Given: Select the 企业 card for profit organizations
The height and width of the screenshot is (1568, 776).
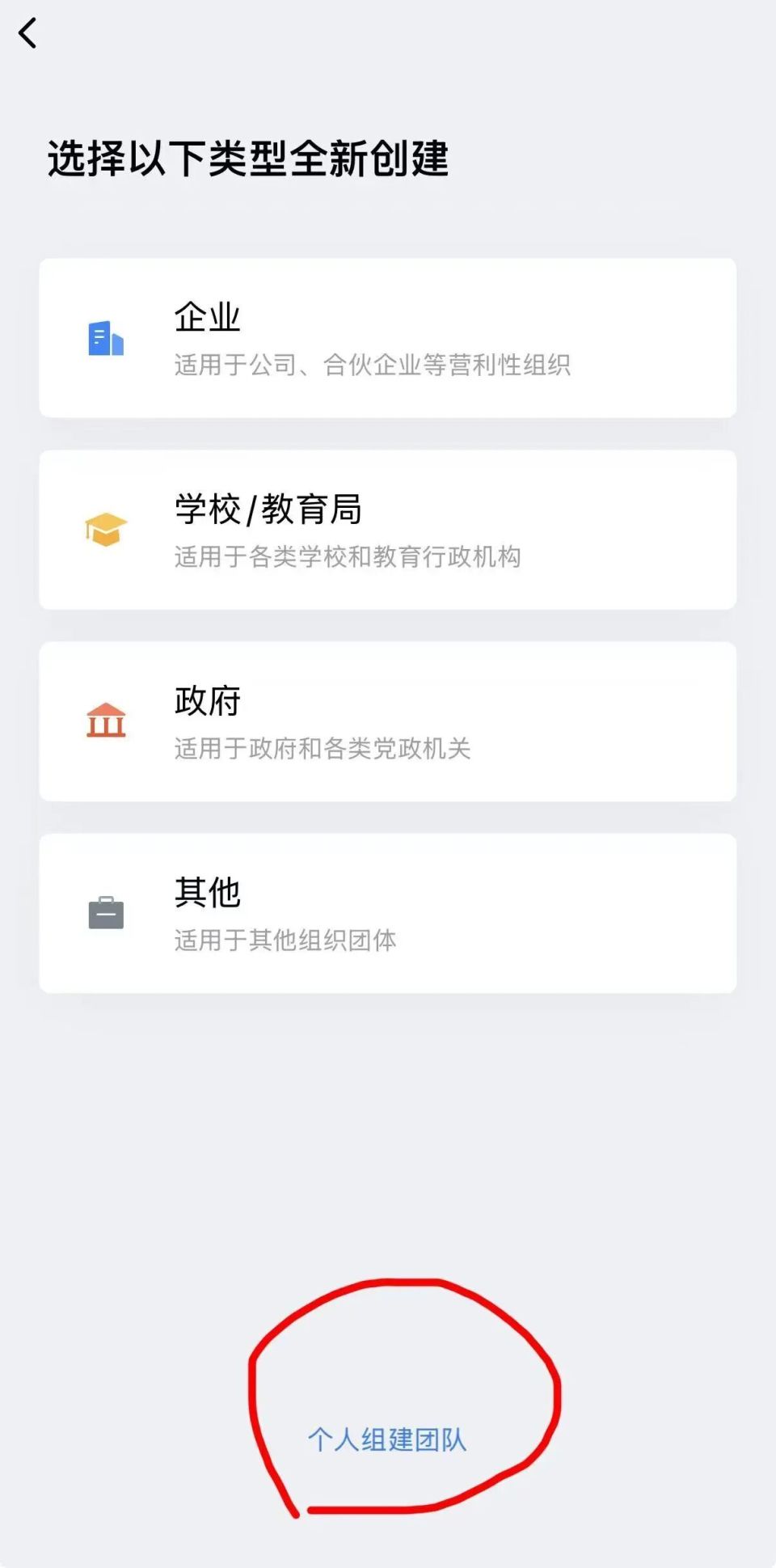Looking at the screenshot, I should [x=388, y=336].
